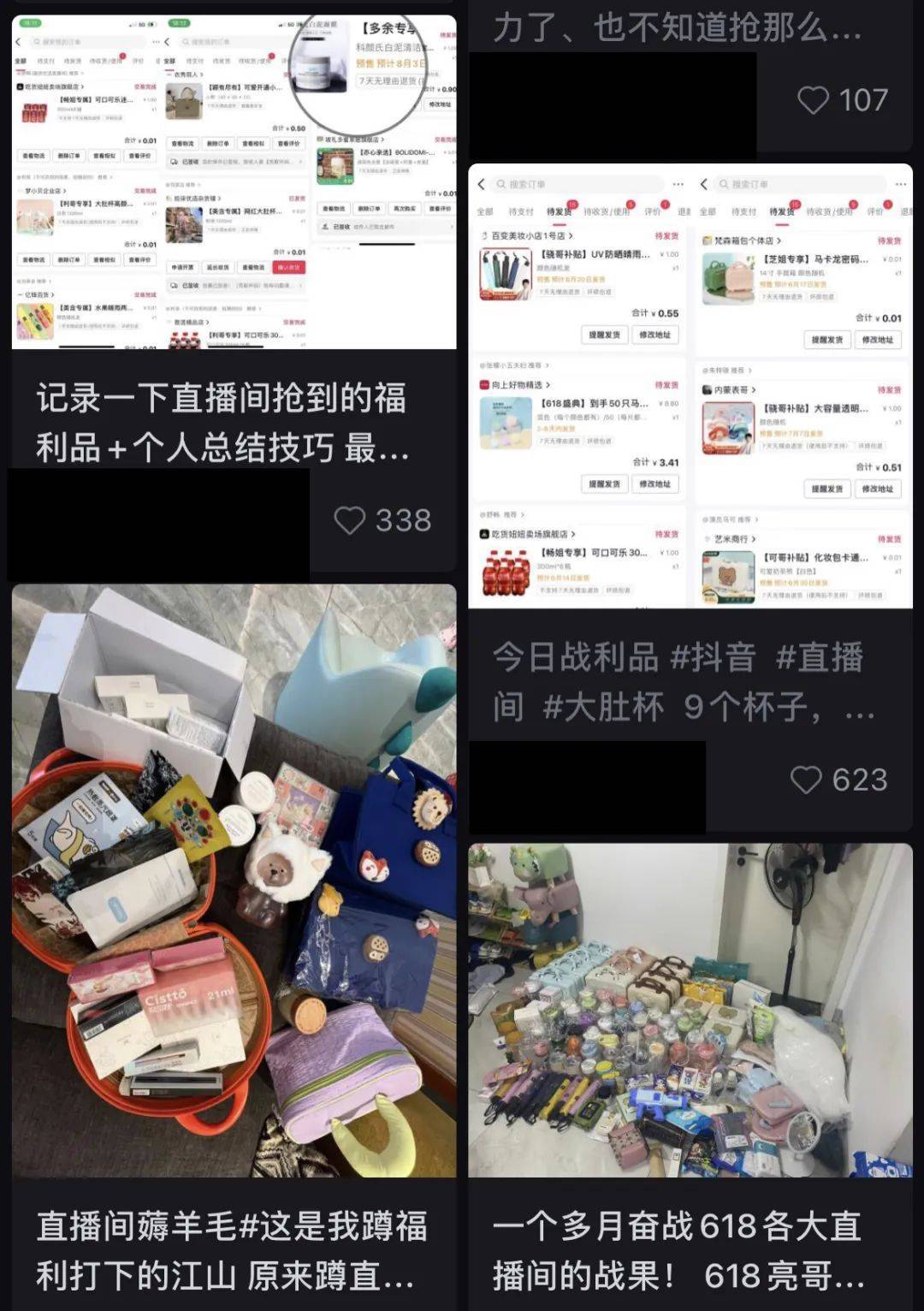Open the 今日战利品 #抖音 #直播间 post
Image resolution: width=924 pixels, height=1311 pixels.
pyautogui.click(x=690, y=386)
